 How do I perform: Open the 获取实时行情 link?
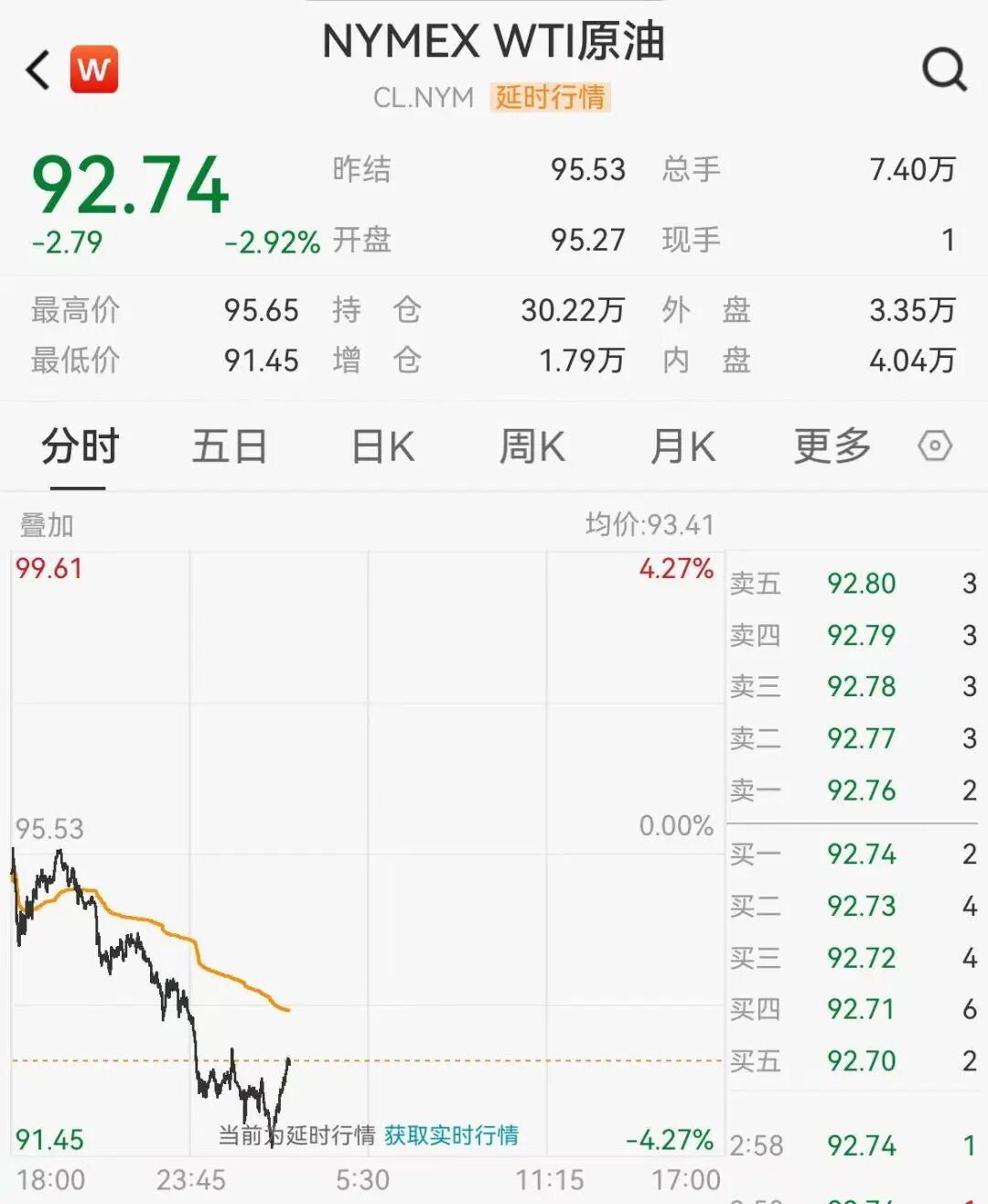451,1135
